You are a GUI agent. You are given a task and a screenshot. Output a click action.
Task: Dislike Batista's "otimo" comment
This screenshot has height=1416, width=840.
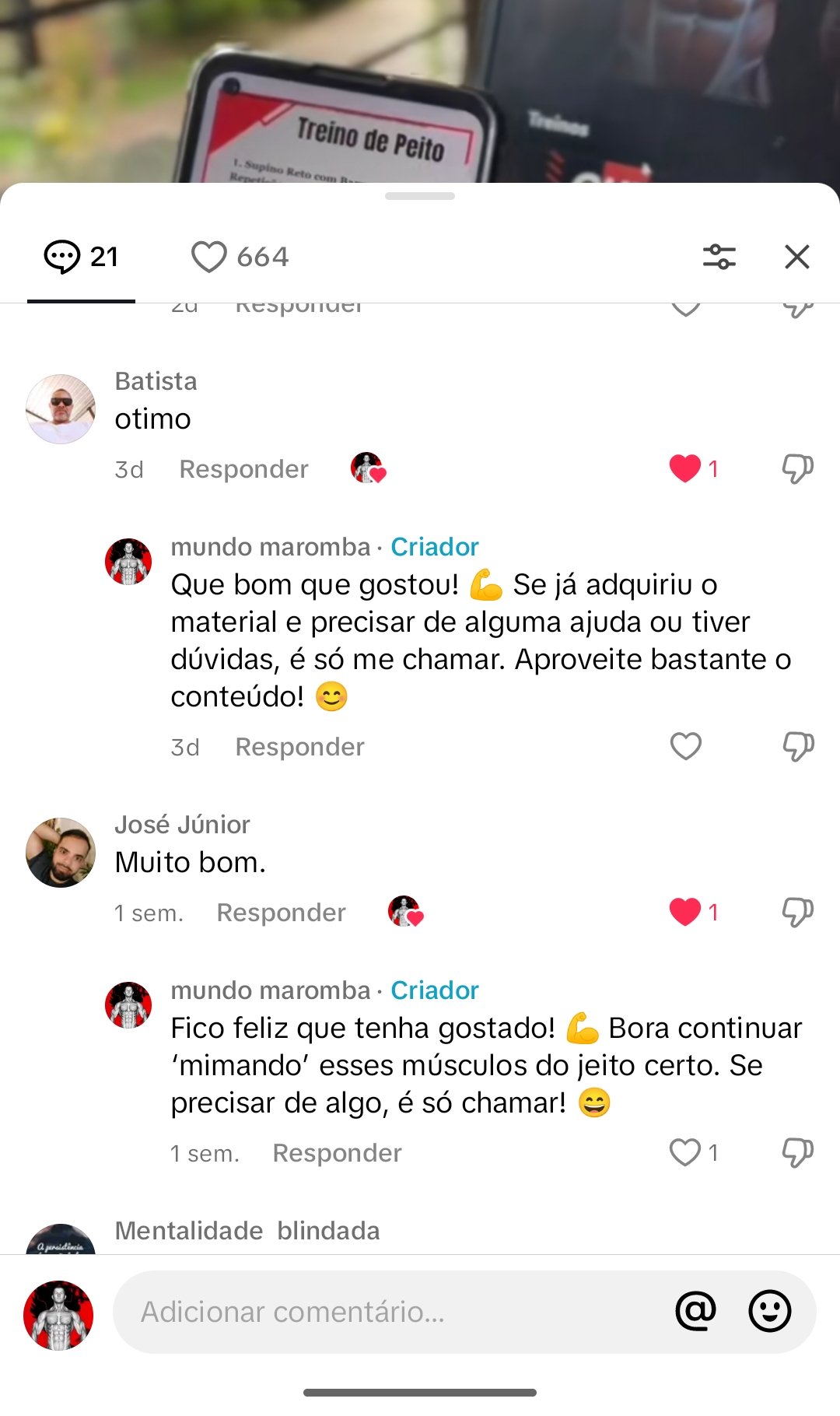(x=797, y=468)
